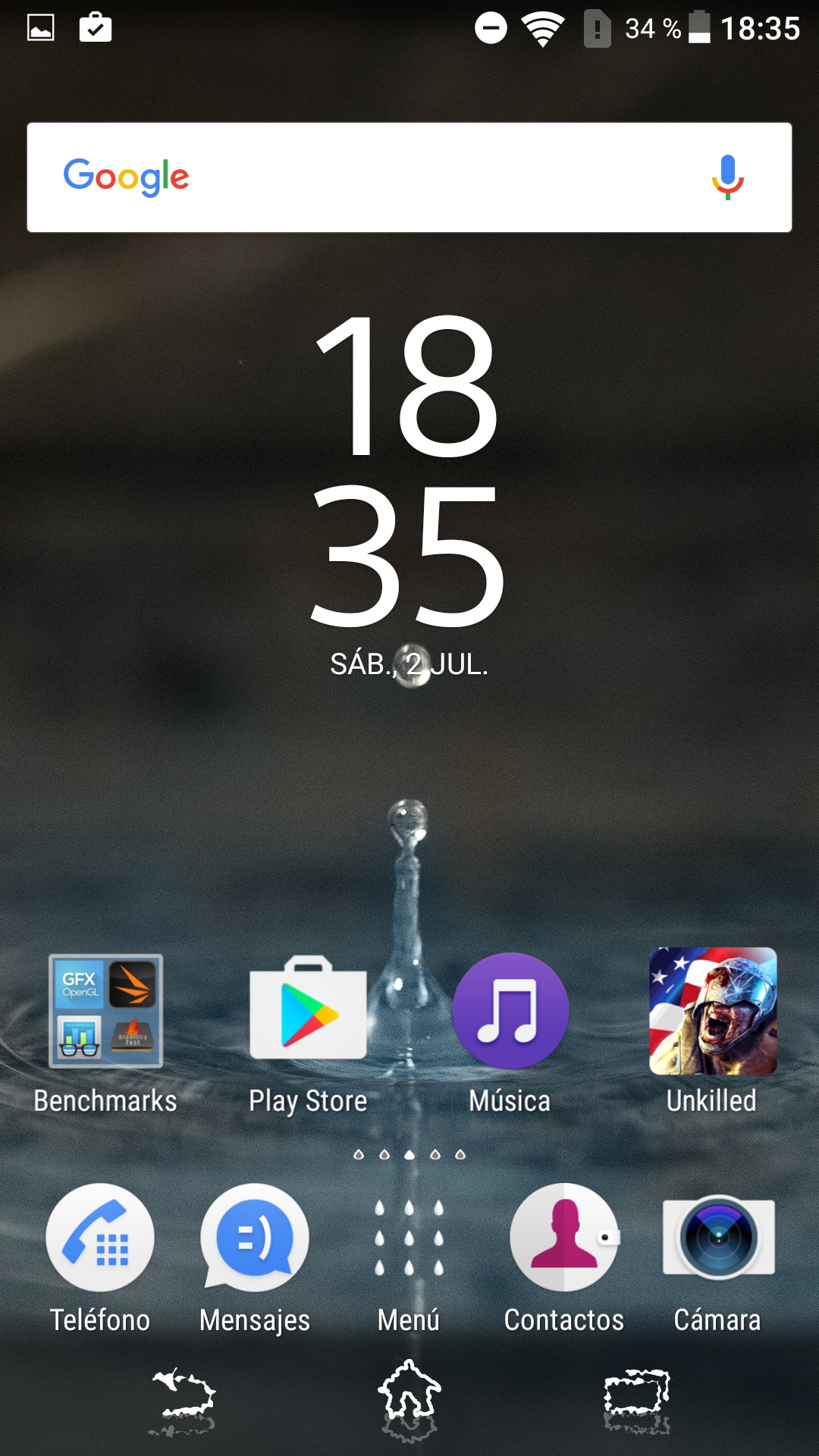
Task: Open the Mensajes app
Action: [x=255, y=1238]
